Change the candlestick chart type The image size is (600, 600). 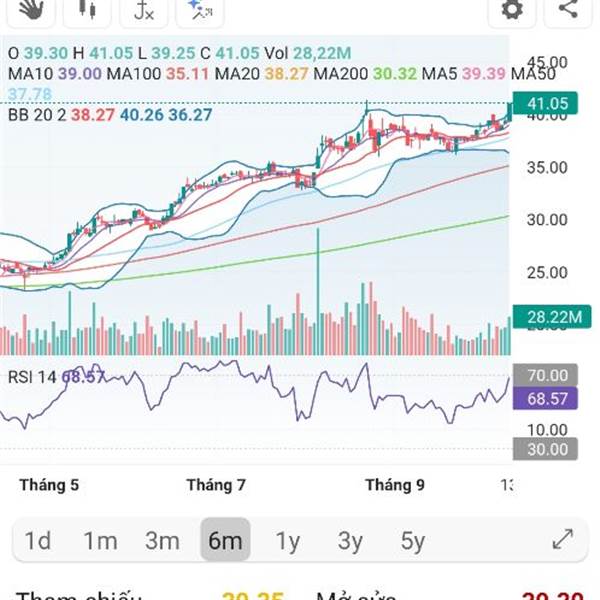click(87, 9)
